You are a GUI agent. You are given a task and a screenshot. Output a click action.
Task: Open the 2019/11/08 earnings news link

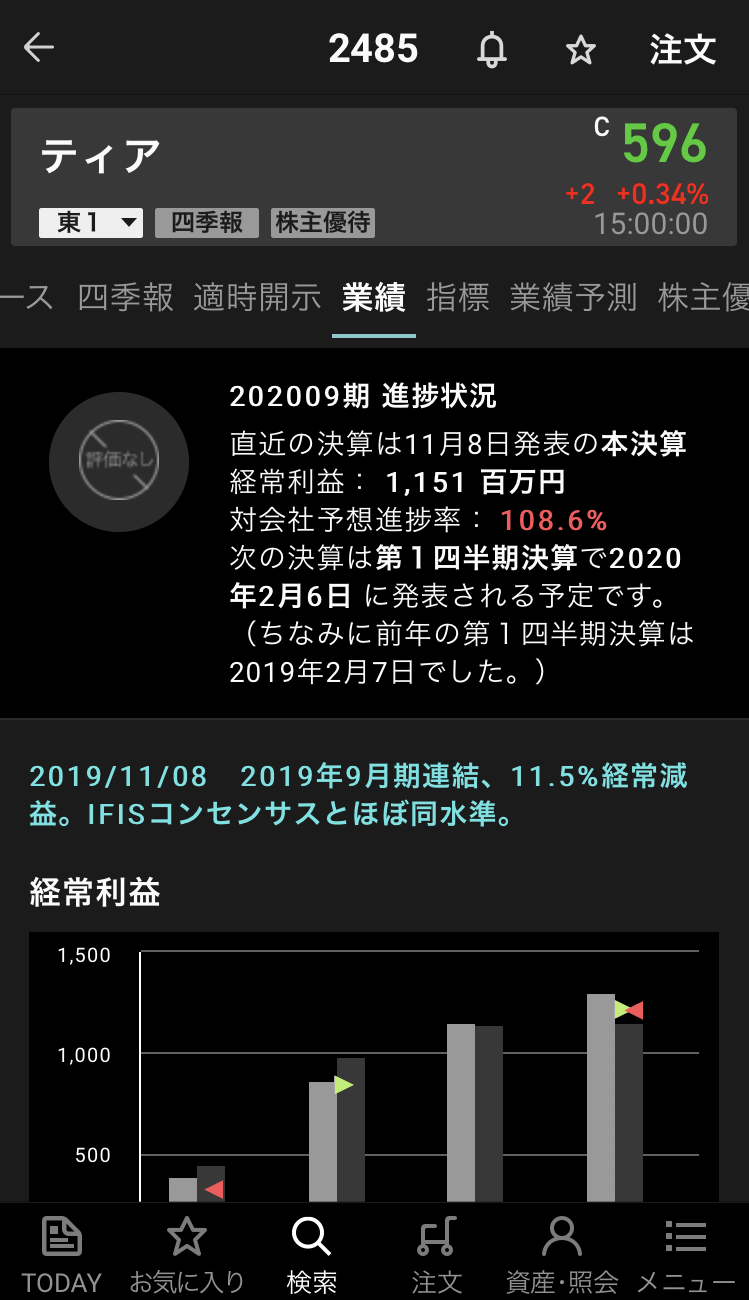pyautogui.click(x=358, y=795)
